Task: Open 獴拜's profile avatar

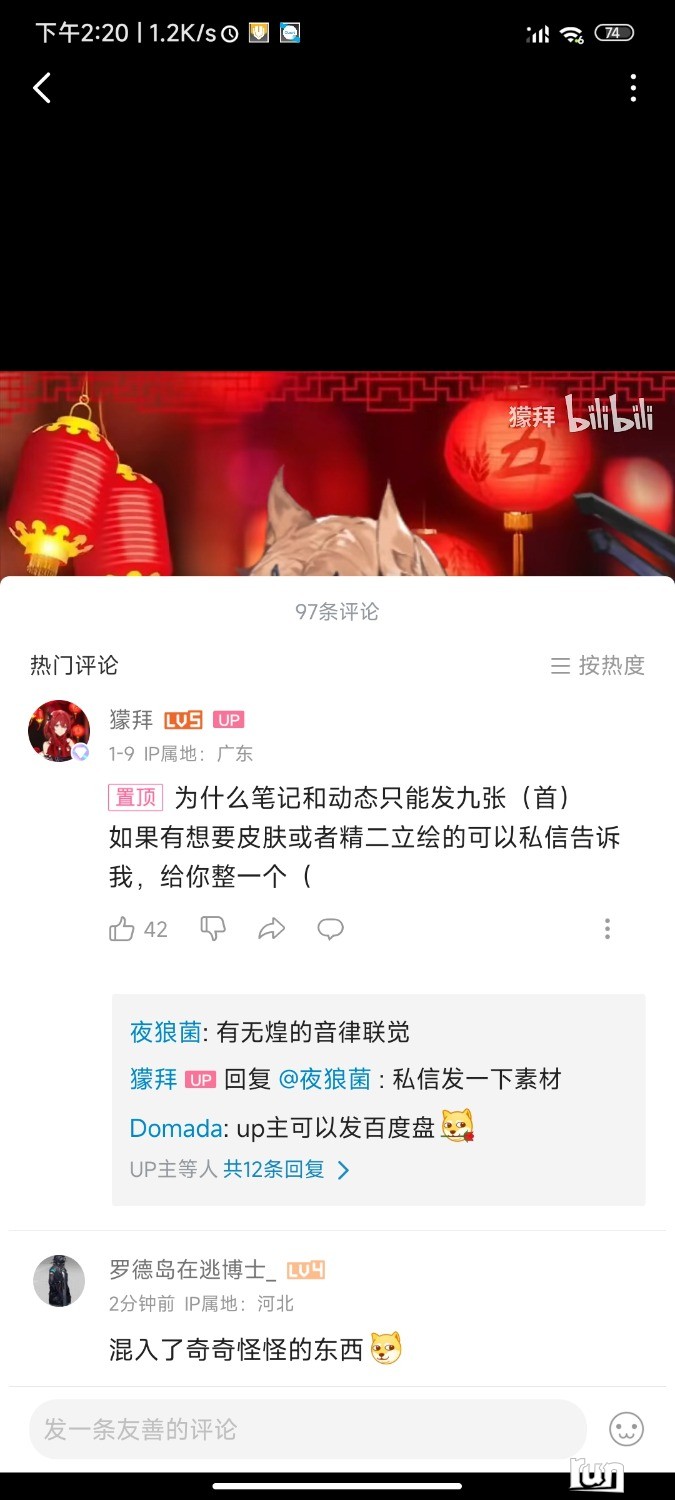Action: point(58,731)
